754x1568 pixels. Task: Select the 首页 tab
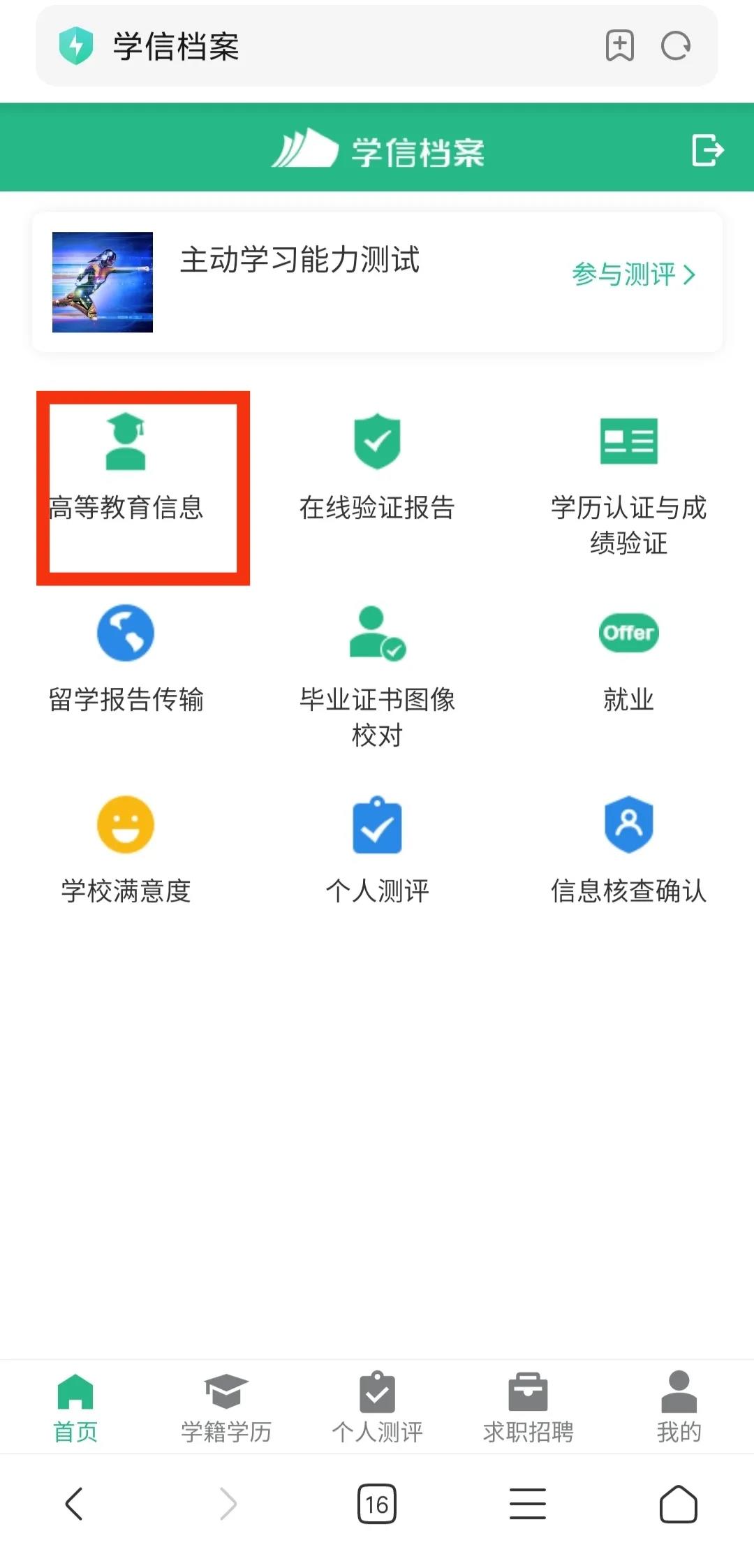pyautogui.click(x=75, y=1407)
